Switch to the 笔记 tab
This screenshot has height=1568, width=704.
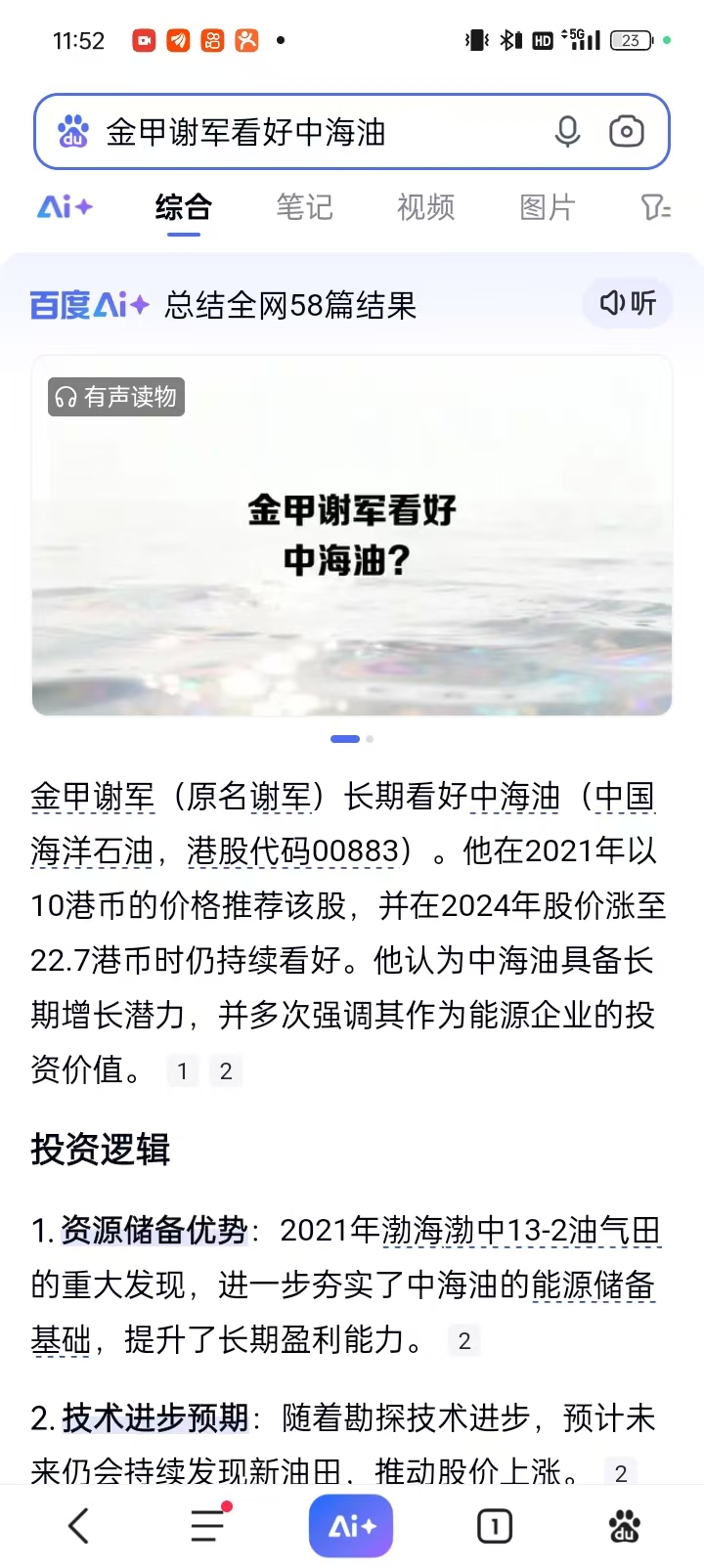[x=304, y=207]
